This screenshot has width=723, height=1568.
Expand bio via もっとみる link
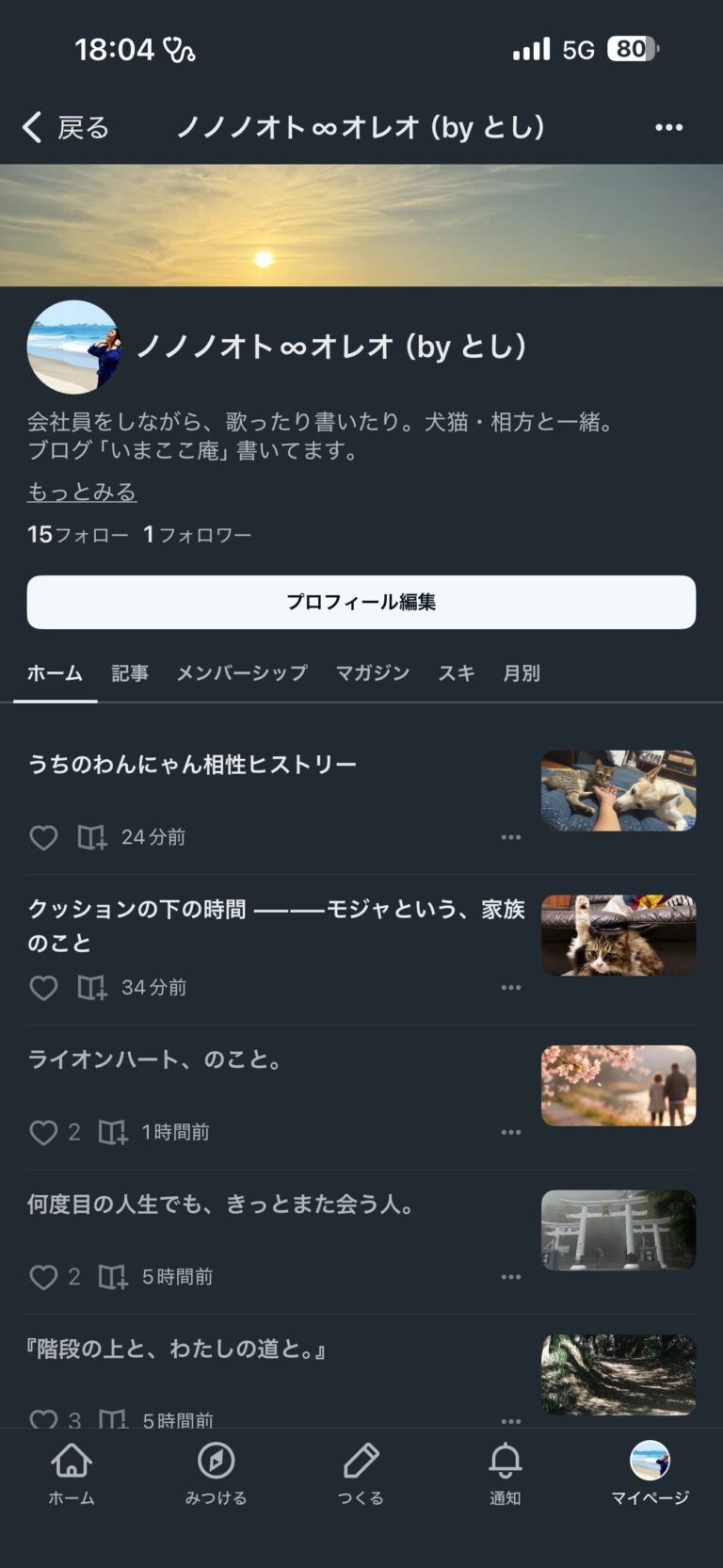coord(82,492)
